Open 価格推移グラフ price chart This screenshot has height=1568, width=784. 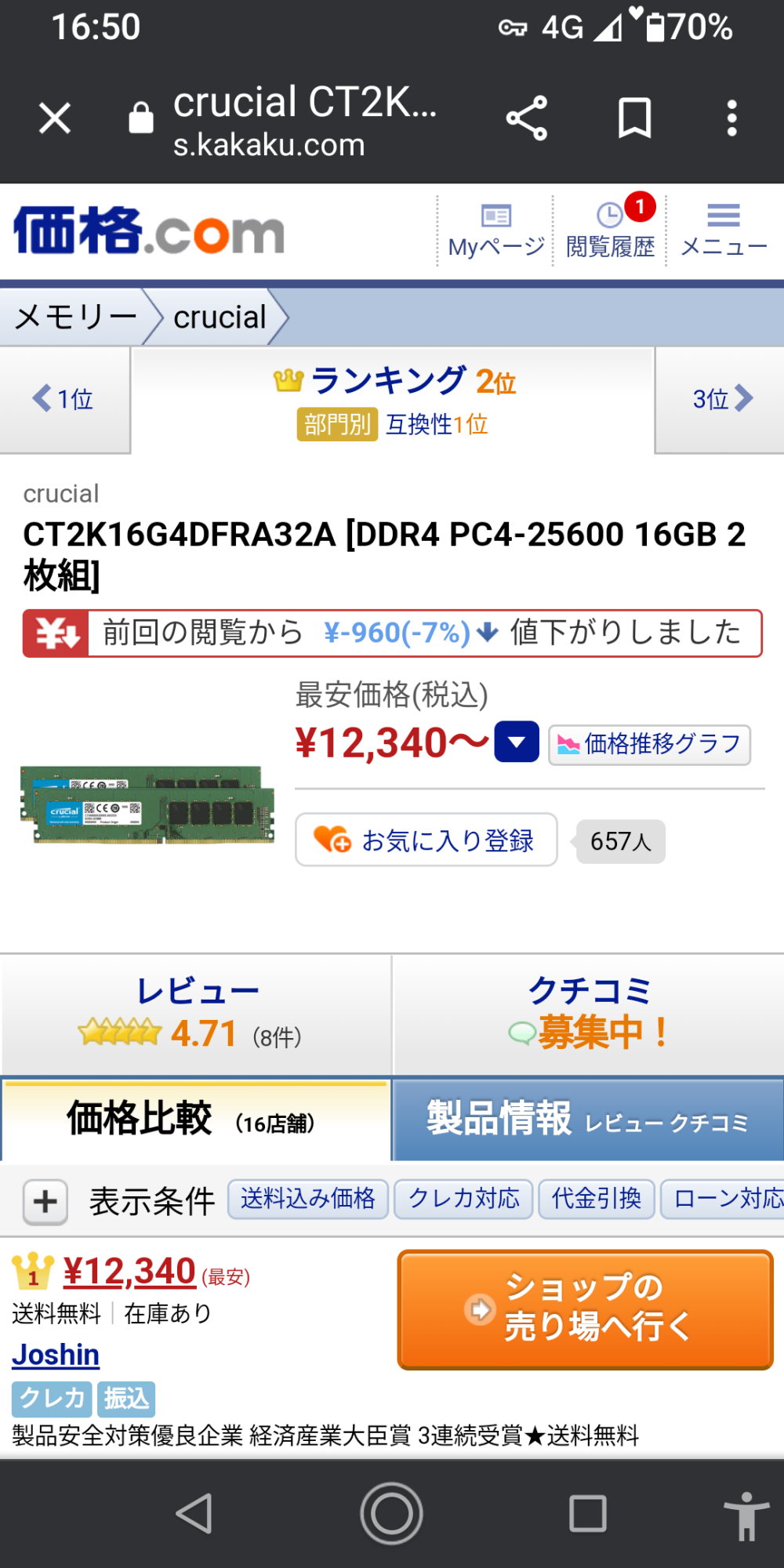coord(649,744)
